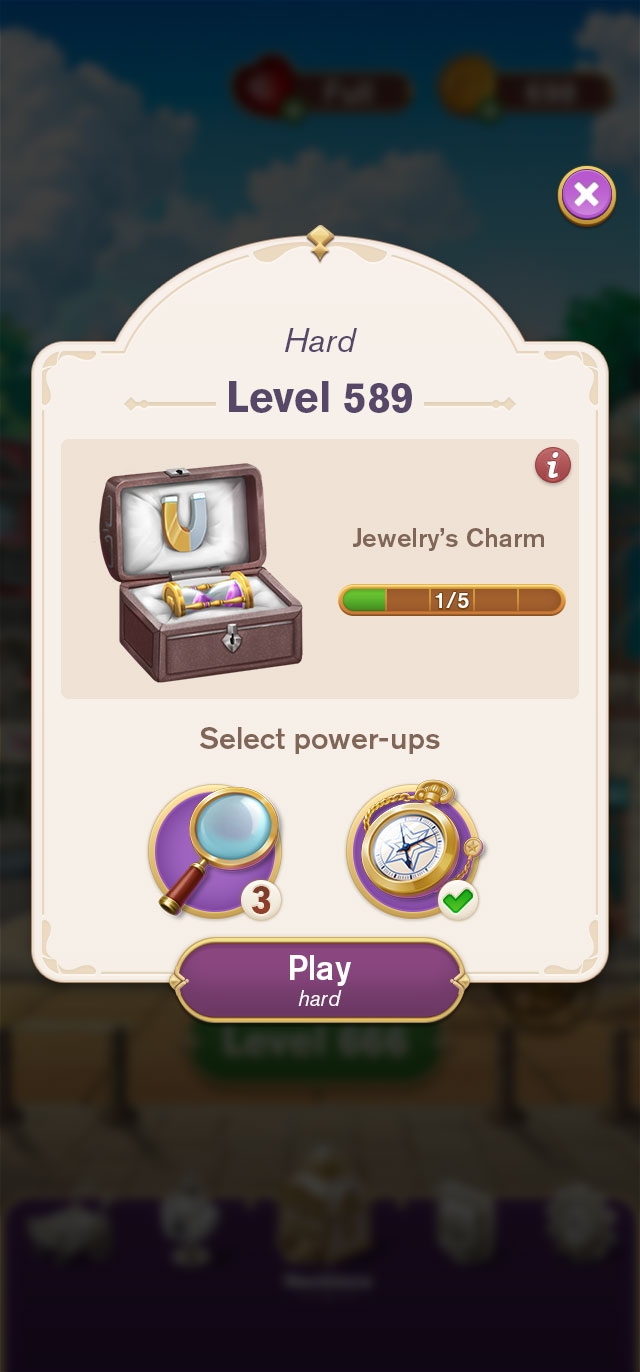Screen dimensions: 640x1372
Task: Select the magnifying glass power-up
Action: coord(215,851)
